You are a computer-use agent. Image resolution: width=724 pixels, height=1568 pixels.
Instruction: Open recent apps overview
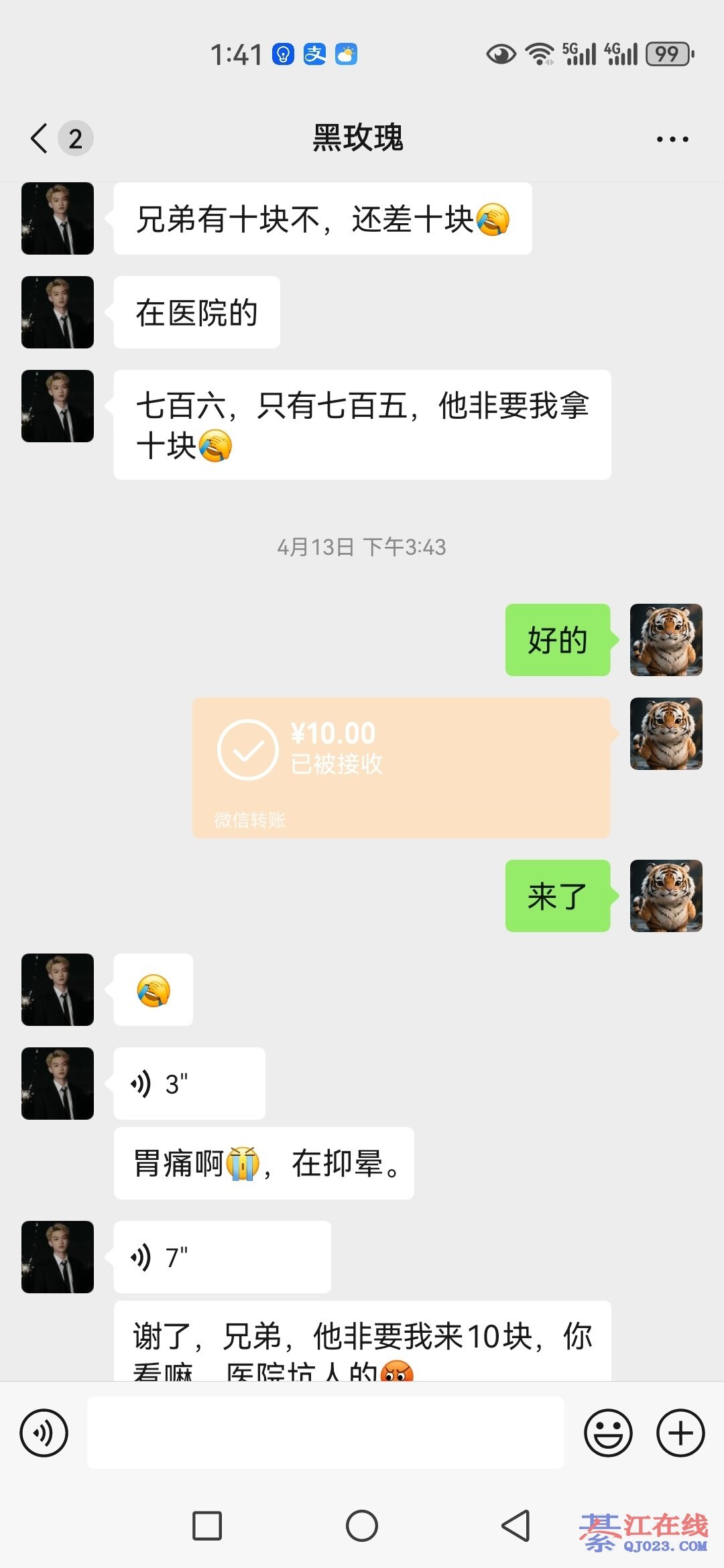(207, 1526)
